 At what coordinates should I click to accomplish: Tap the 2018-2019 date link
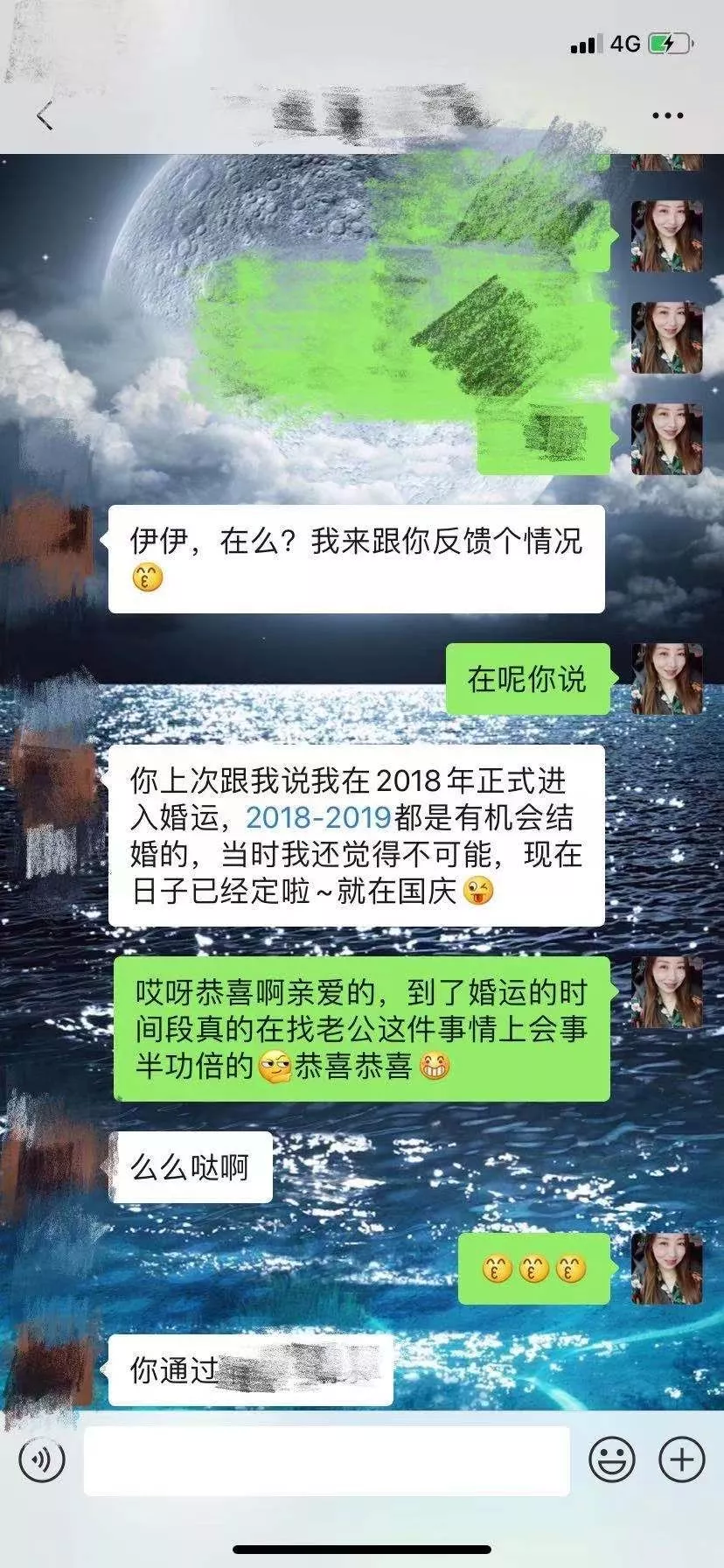point(318,817)
